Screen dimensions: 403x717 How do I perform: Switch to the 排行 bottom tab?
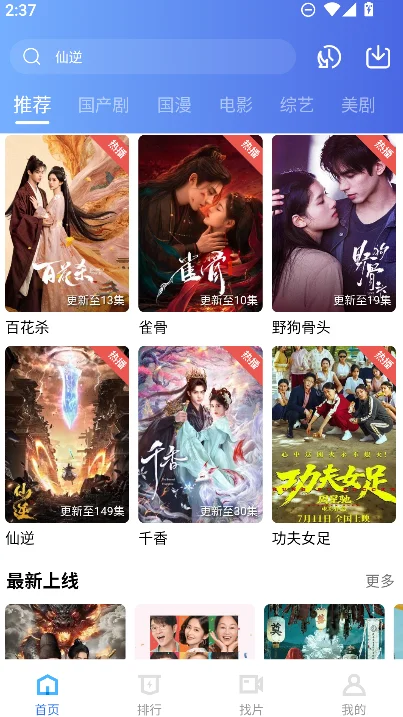(149, 695)
